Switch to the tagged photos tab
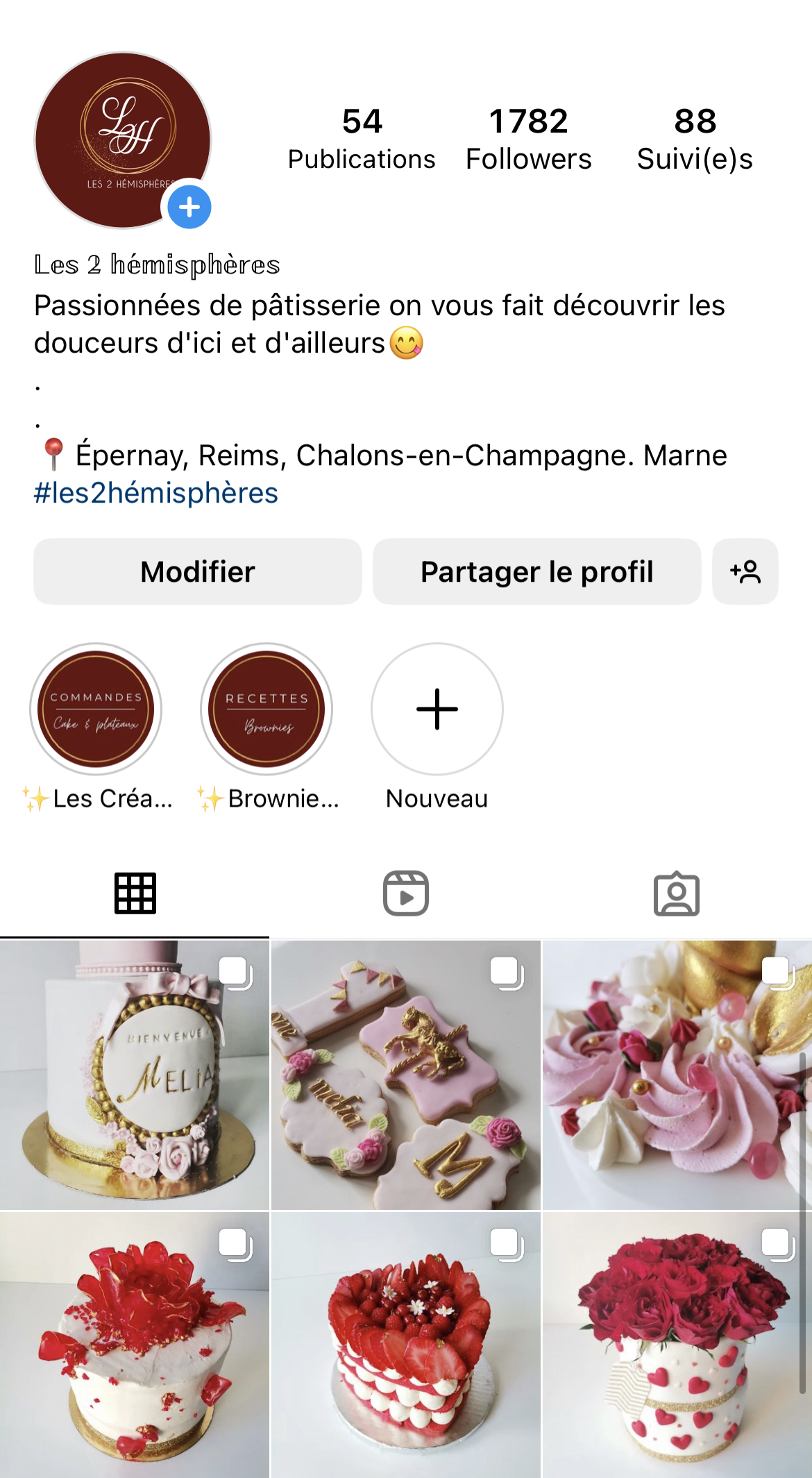Screen dimensions: 812x1478 (677, 893)
